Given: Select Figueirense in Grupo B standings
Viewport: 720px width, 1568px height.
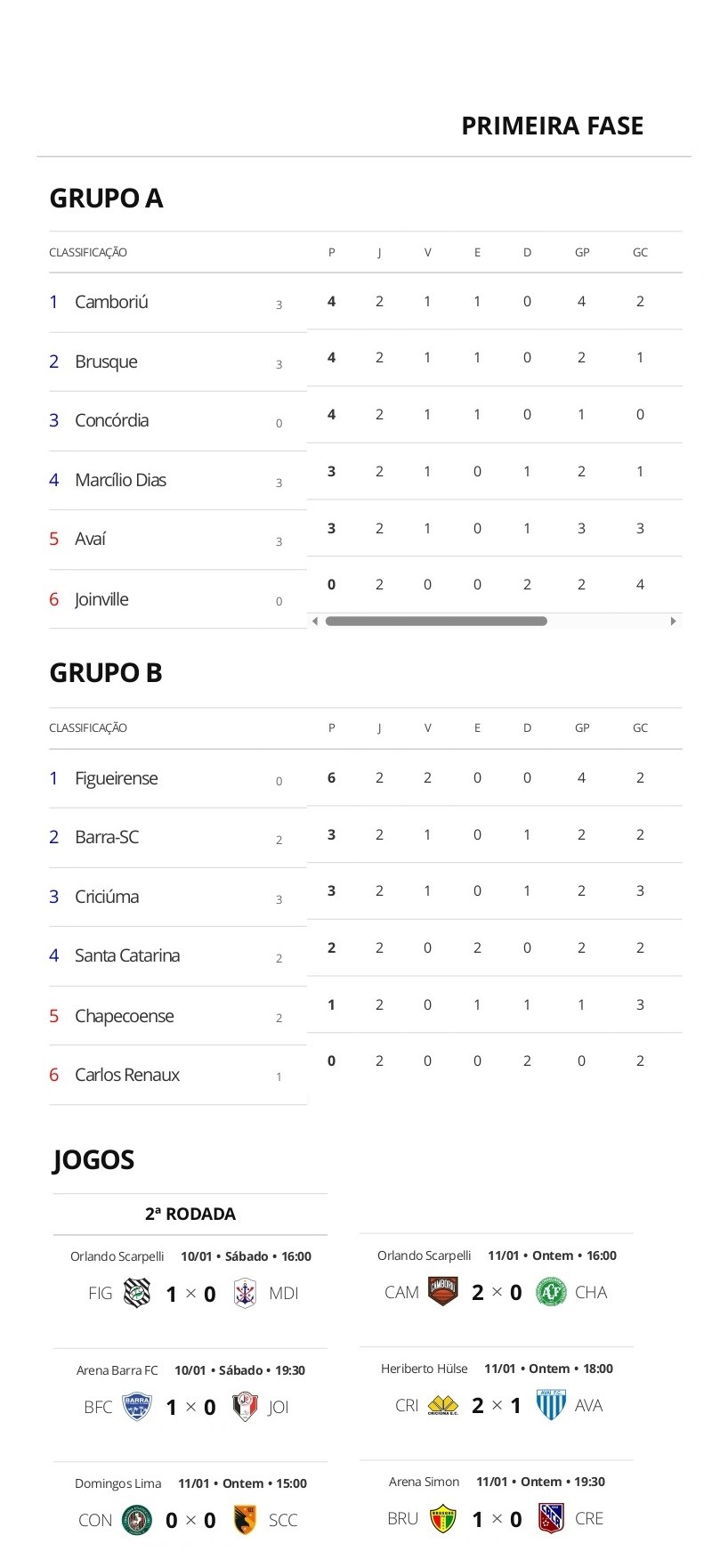Looking at the screenshot, I should point(116,779).
